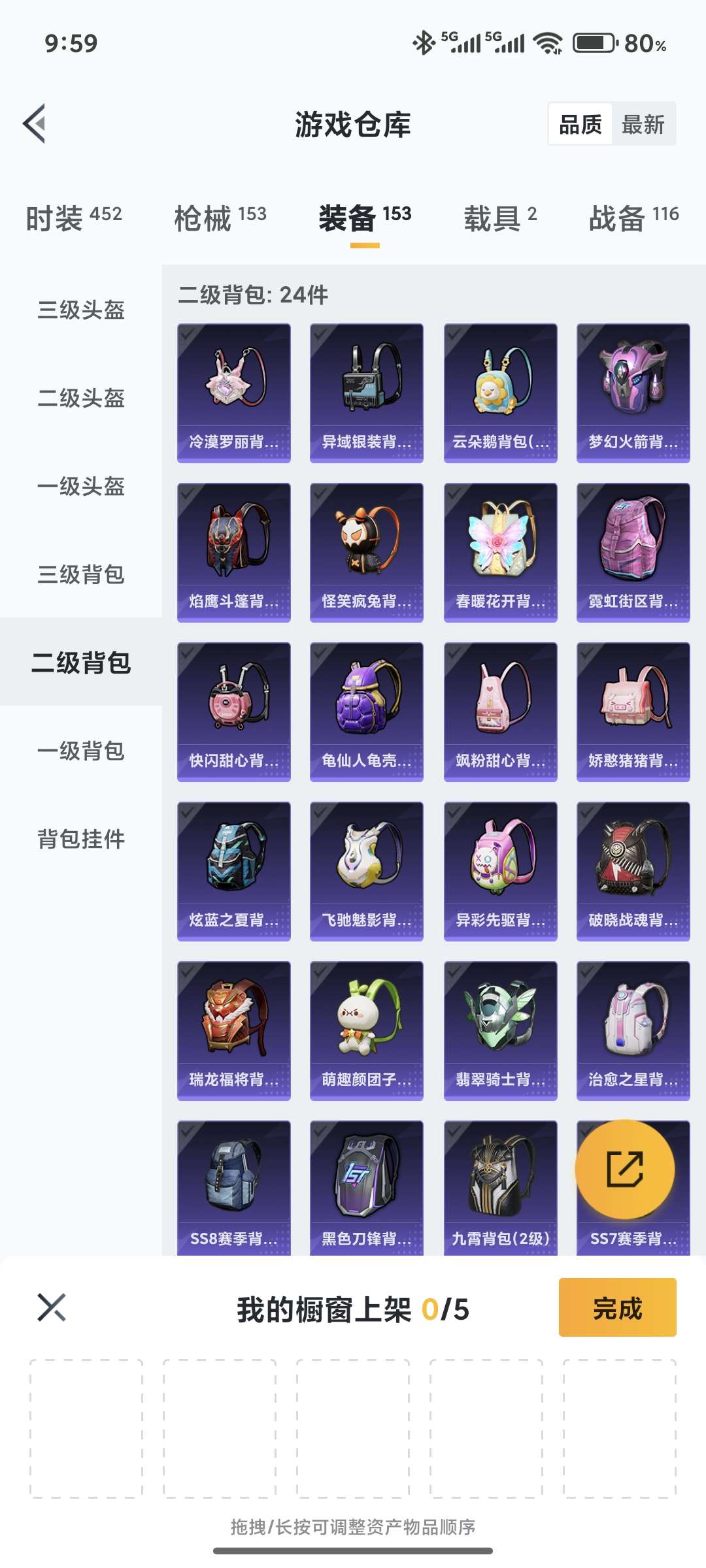Tap 完成 to finish showcase listing
Screen dimensions: 706x1568
tap(617, 1307)
